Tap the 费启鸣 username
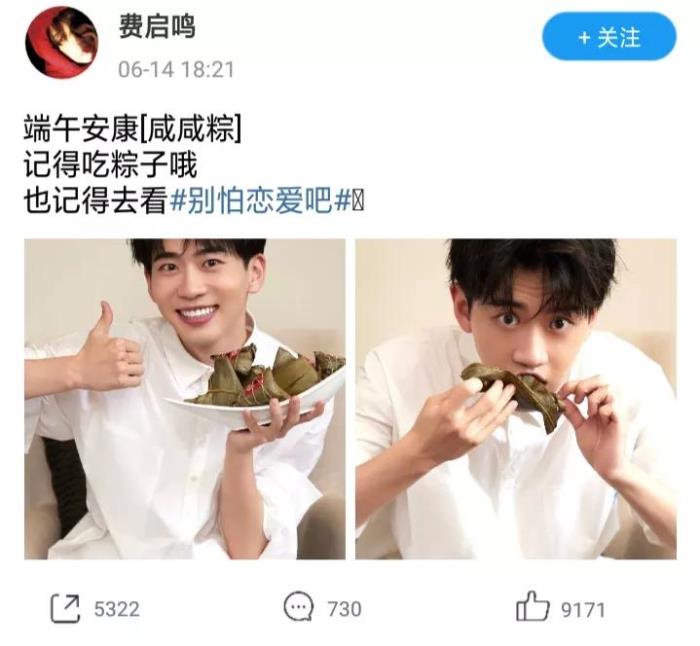The image size is (700, 646). click(156, 27)
